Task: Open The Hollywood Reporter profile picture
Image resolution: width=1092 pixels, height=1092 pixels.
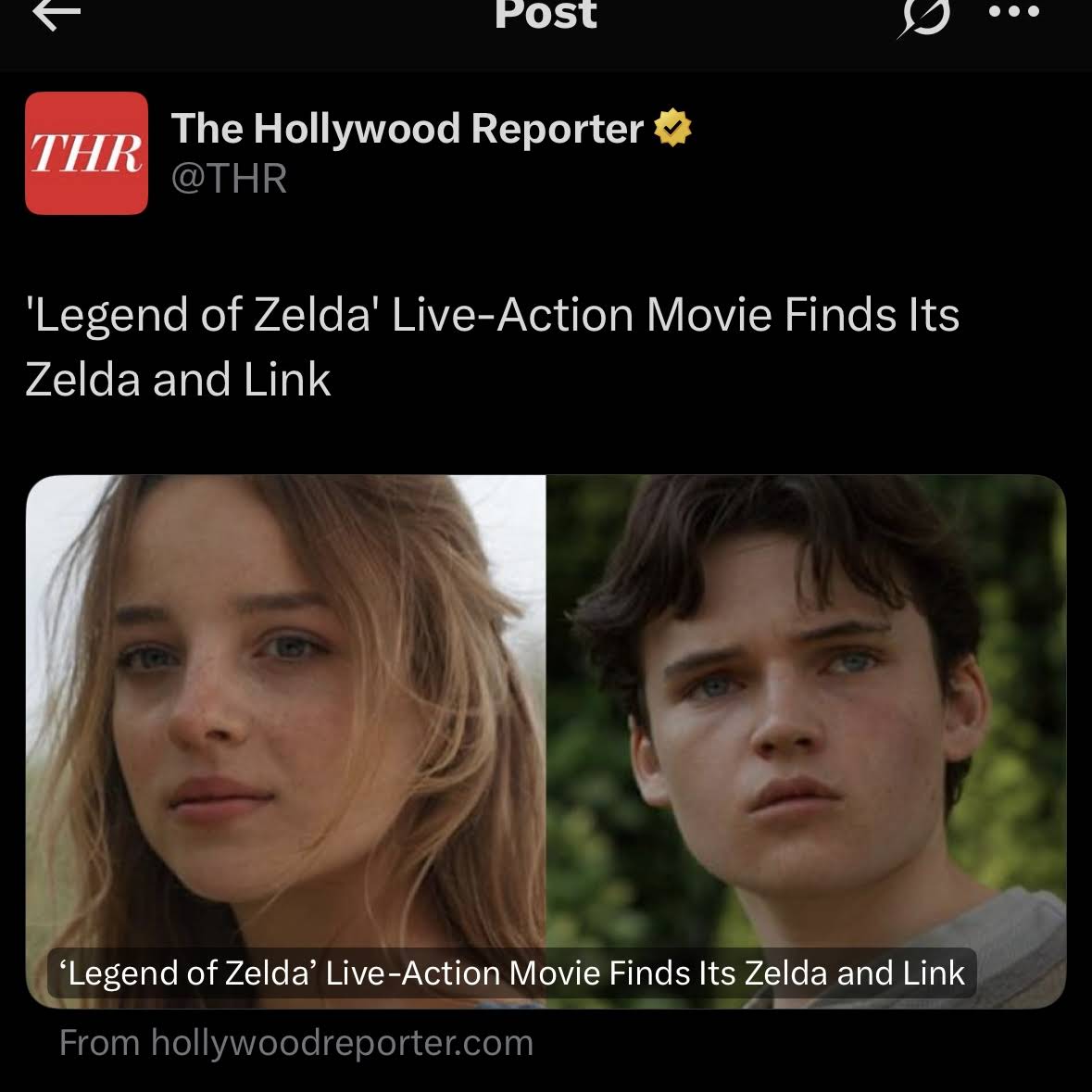Action: (86, 154)
